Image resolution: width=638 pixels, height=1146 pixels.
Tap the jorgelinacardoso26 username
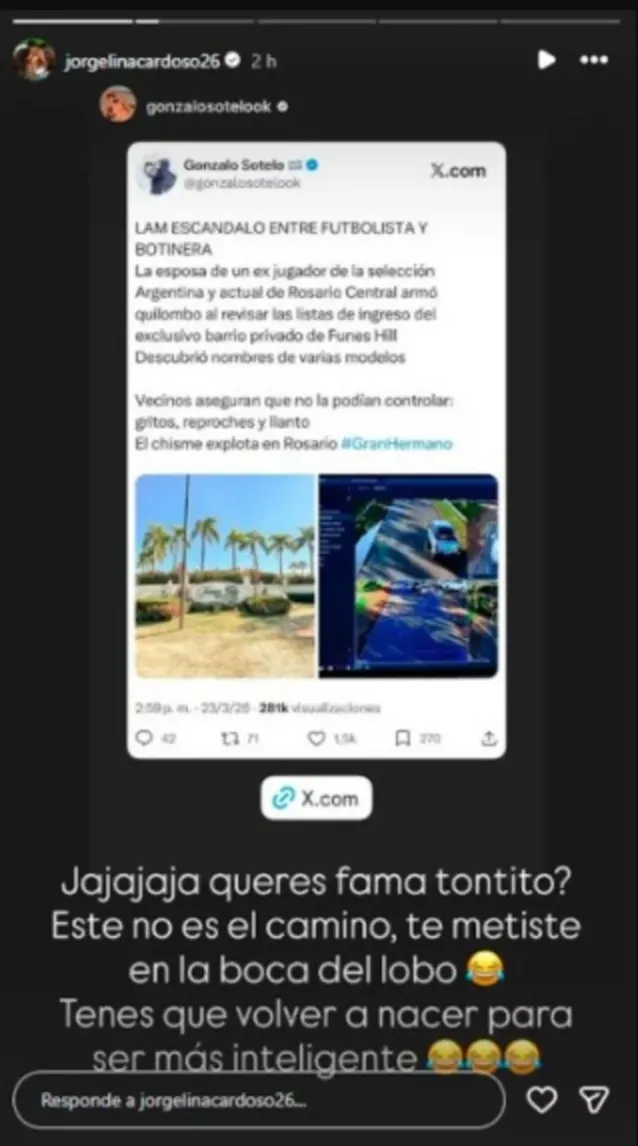point(142,61)
